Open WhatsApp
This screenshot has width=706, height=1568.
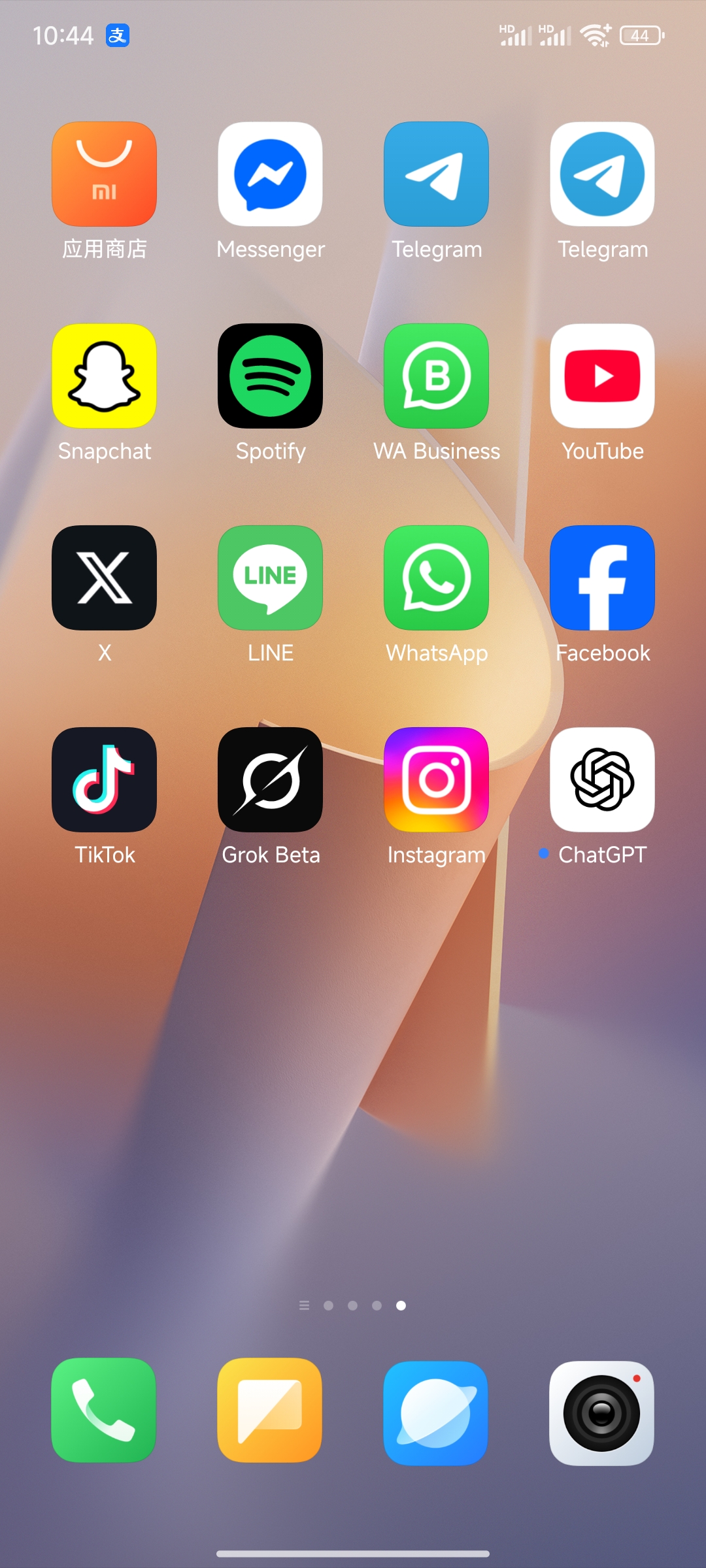436,578
